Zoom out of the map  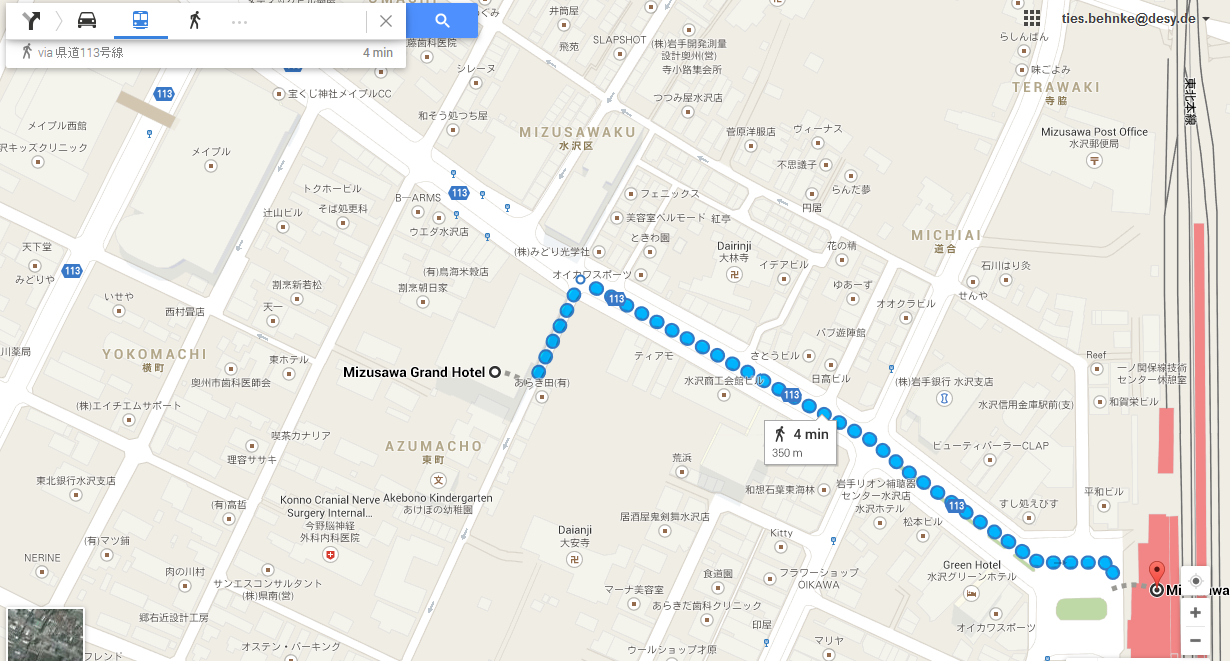pyautogui.click(x=1195, y=640)
